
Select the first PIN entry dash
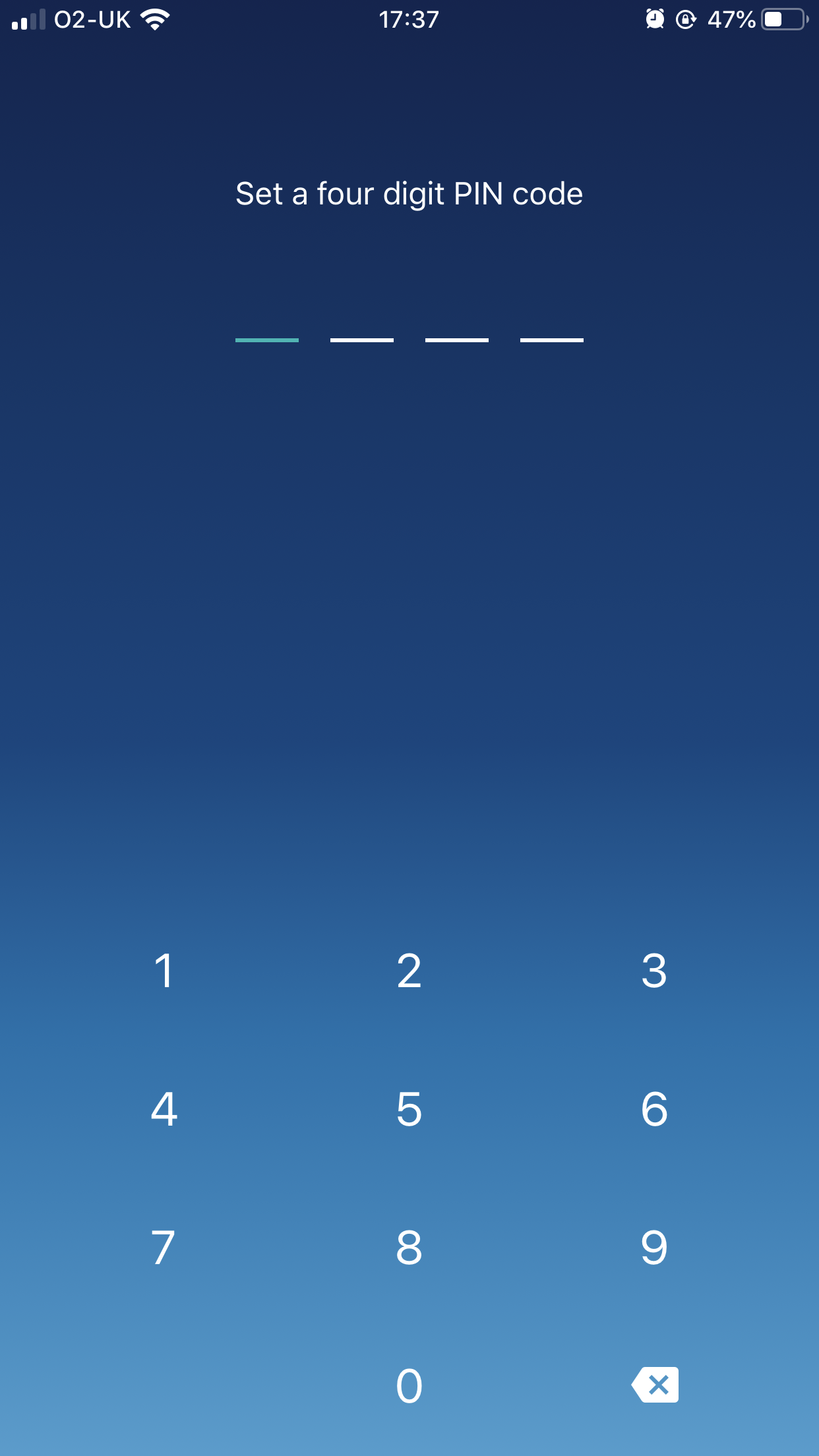coord(266,340)
